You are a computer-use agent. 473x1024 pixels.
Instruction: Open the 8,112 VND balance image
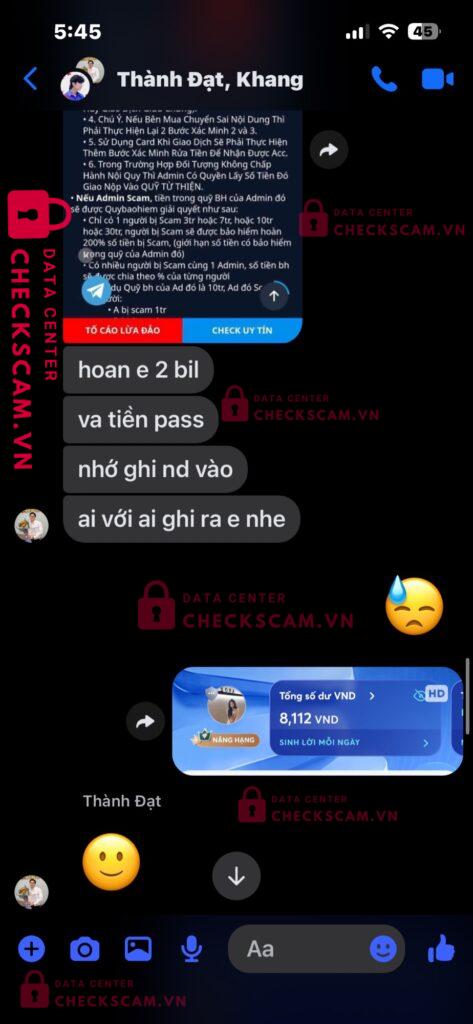point(318,721)
